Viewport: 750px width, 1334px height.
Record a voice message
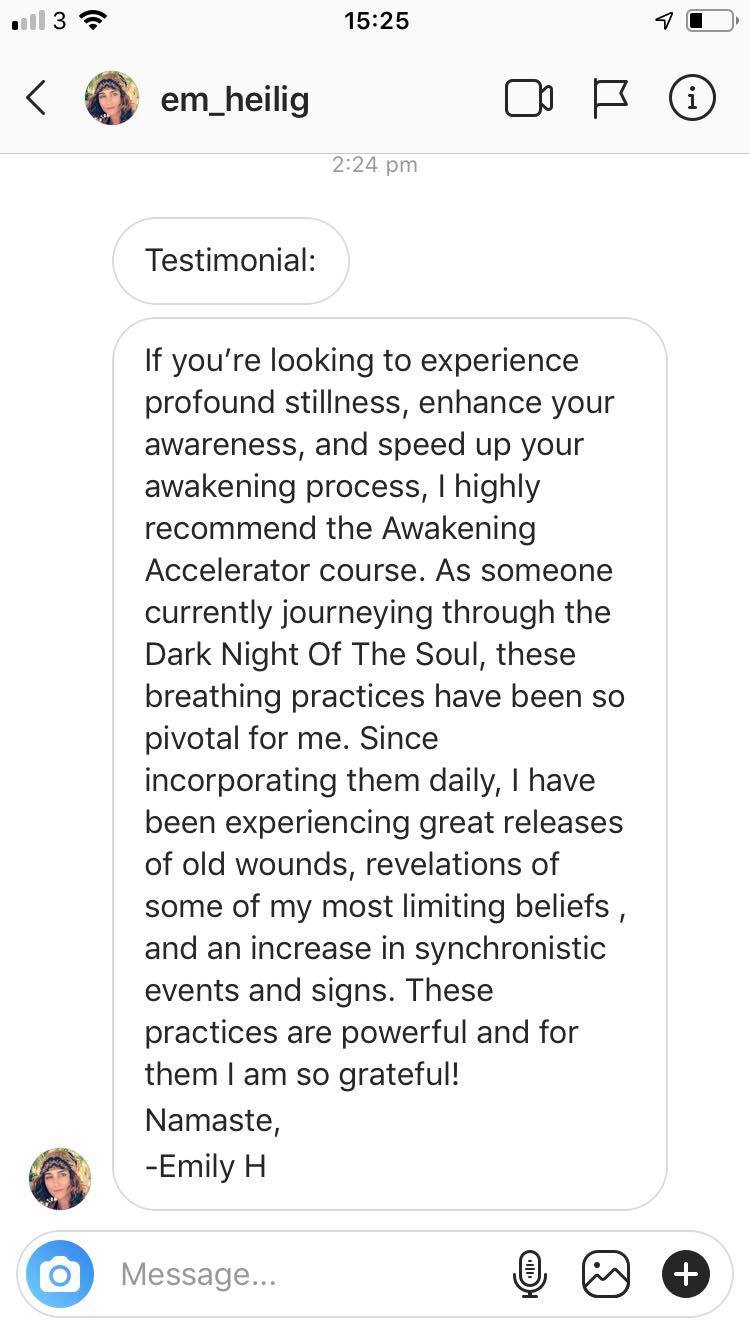coord(529,1275)
